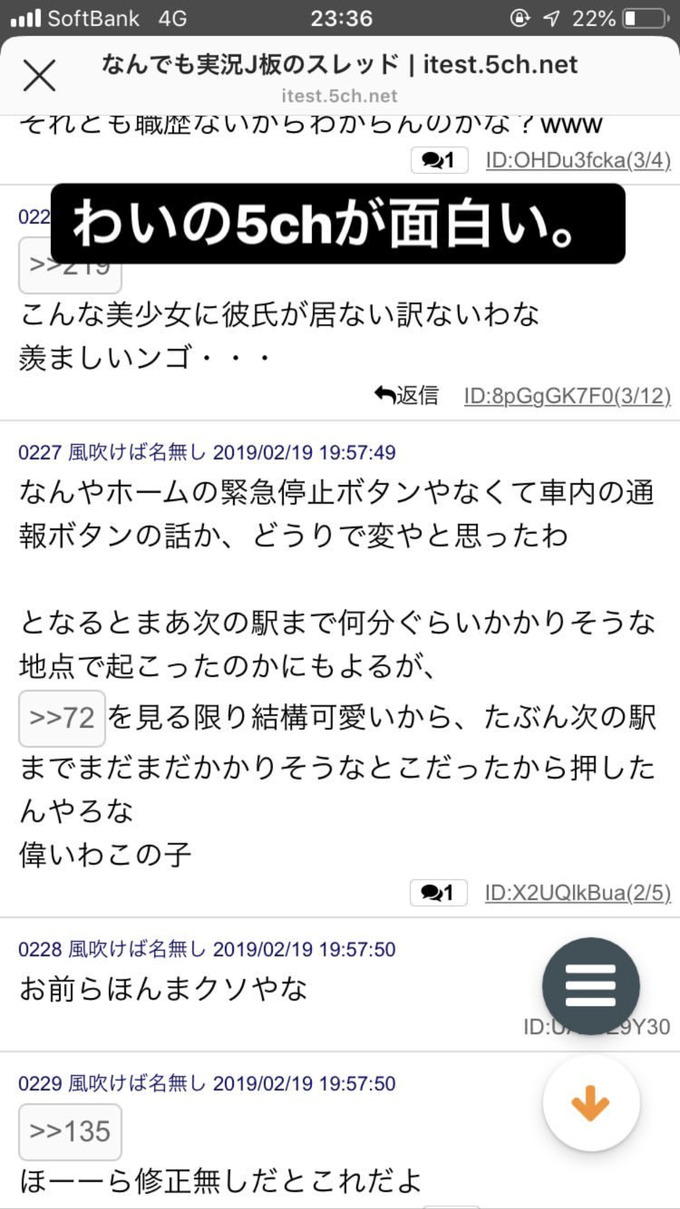This screenshot has height=1209, width=680.
Task: Open the quoted post >>72
Action: pyautogui.click(x=63, y=718)
